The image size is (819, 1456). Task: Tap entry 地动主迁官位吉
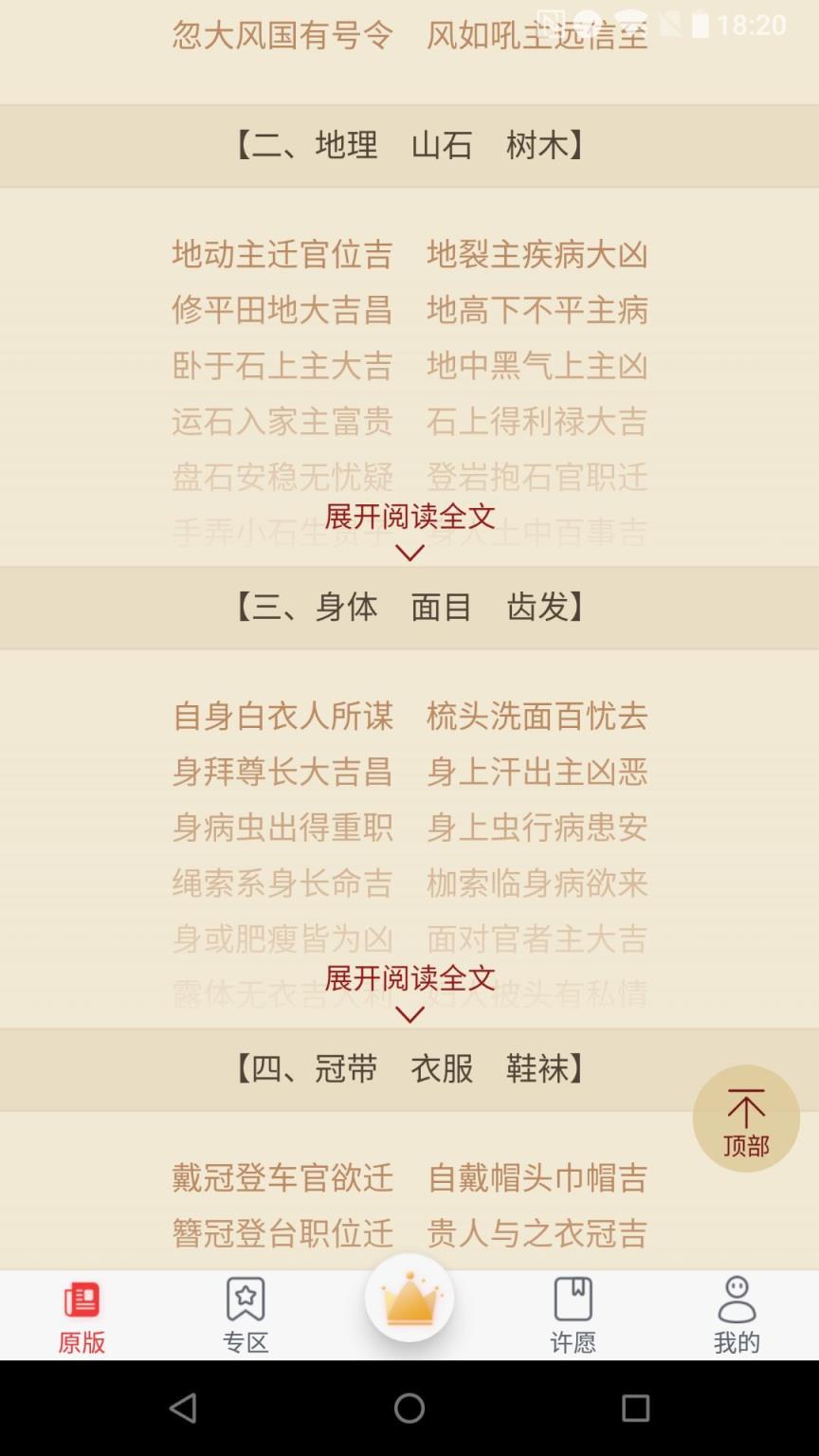(282, 254)
